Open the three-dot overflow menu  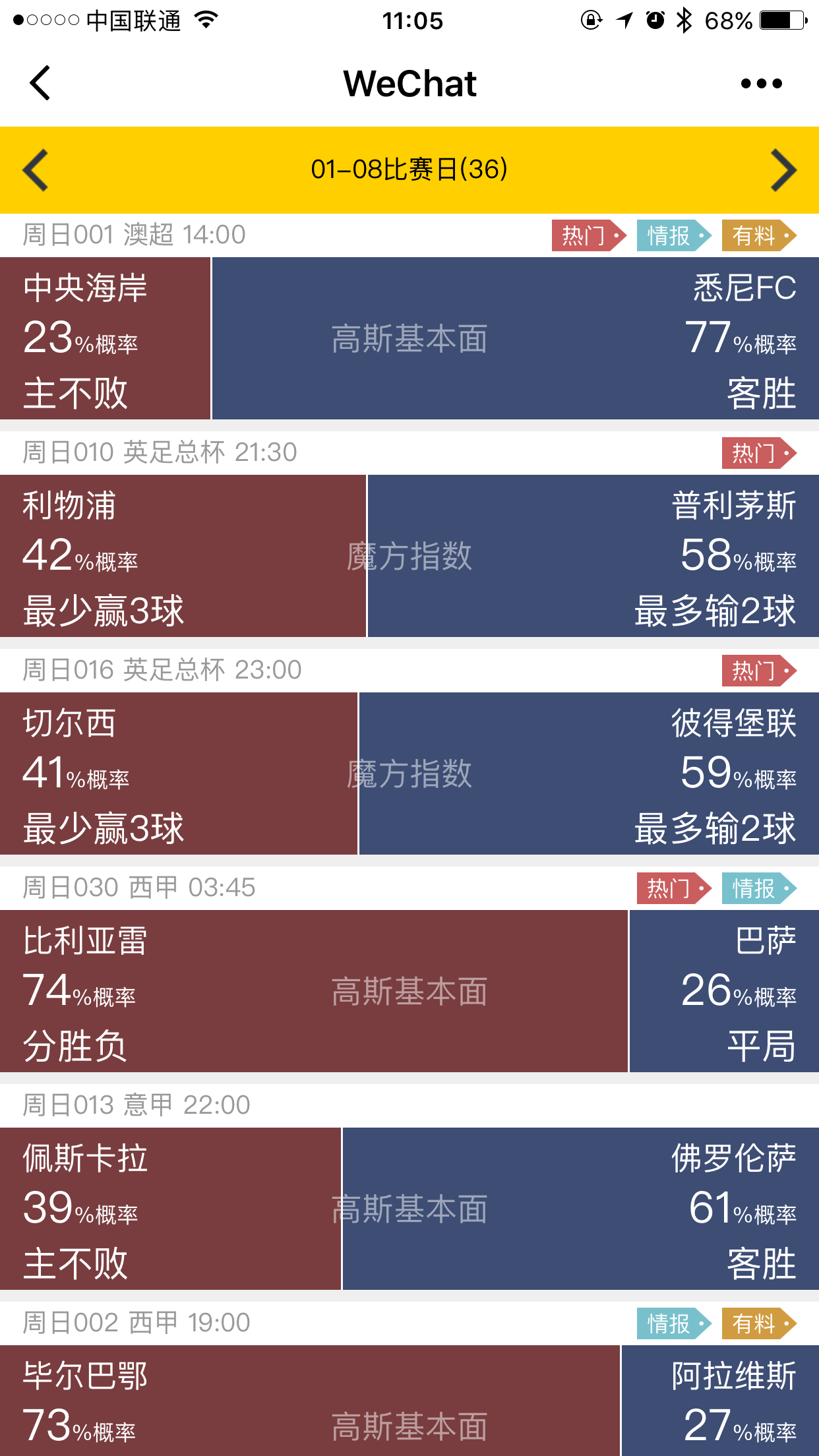click(761, 84)
